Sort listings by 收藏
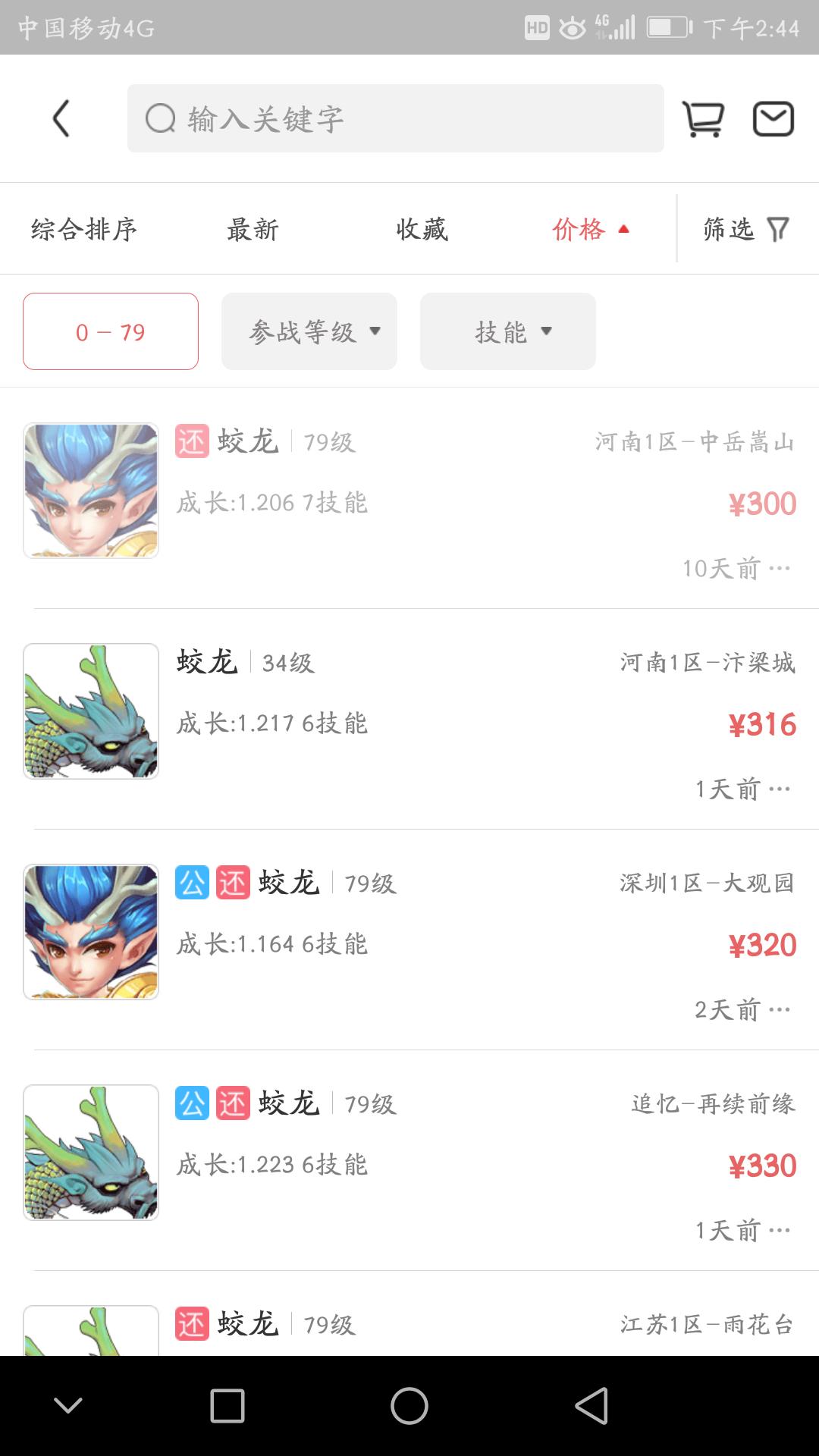The width and height of the screenshot is (819, 1456). [422, 229]
